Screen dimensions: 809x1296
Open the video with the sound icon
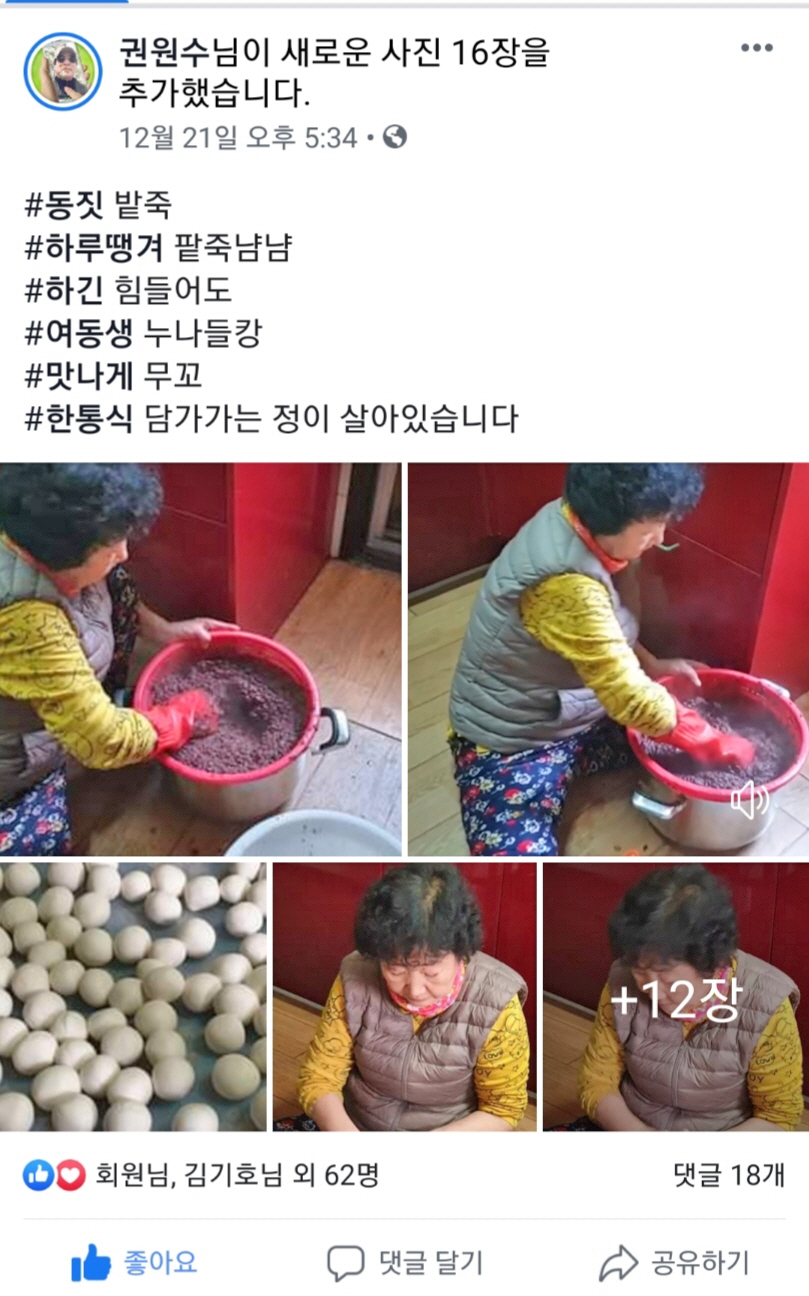(x=608, y=659)
